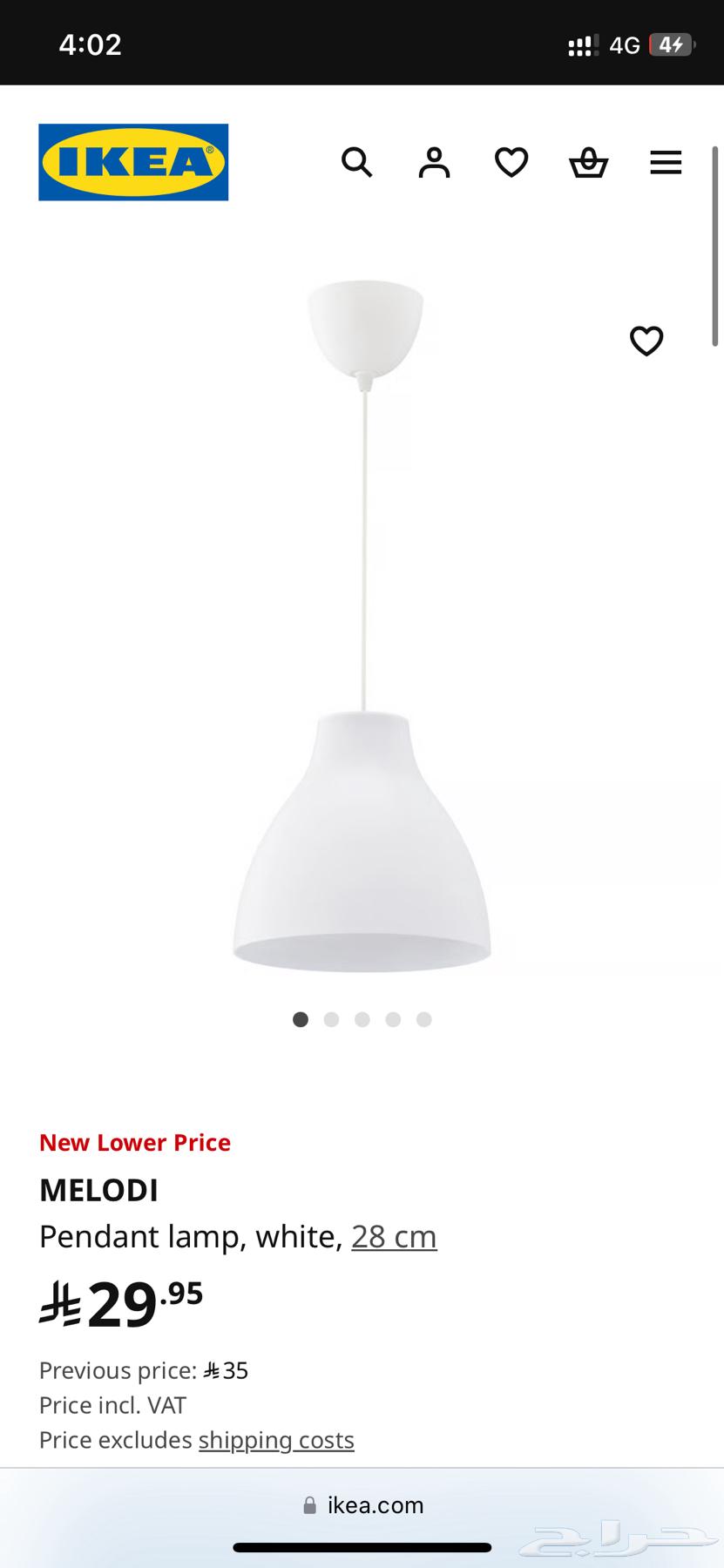Open the favourites list in the header
This screenshot has height=1568, width=724.
click(x=511, y=162)
